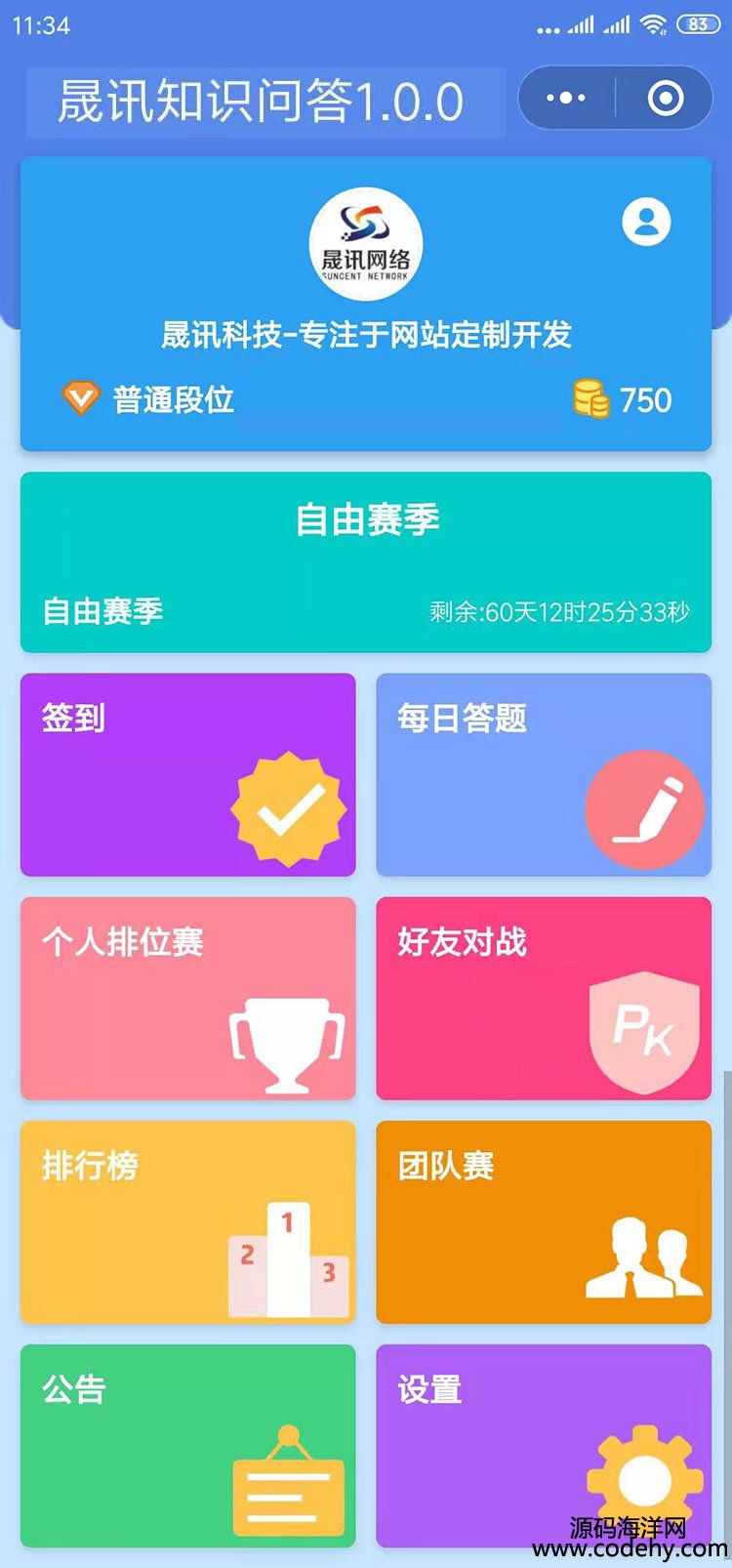View the 排行榜 leaderboard
This screenshot has height=1568, width=732.
187,1222
